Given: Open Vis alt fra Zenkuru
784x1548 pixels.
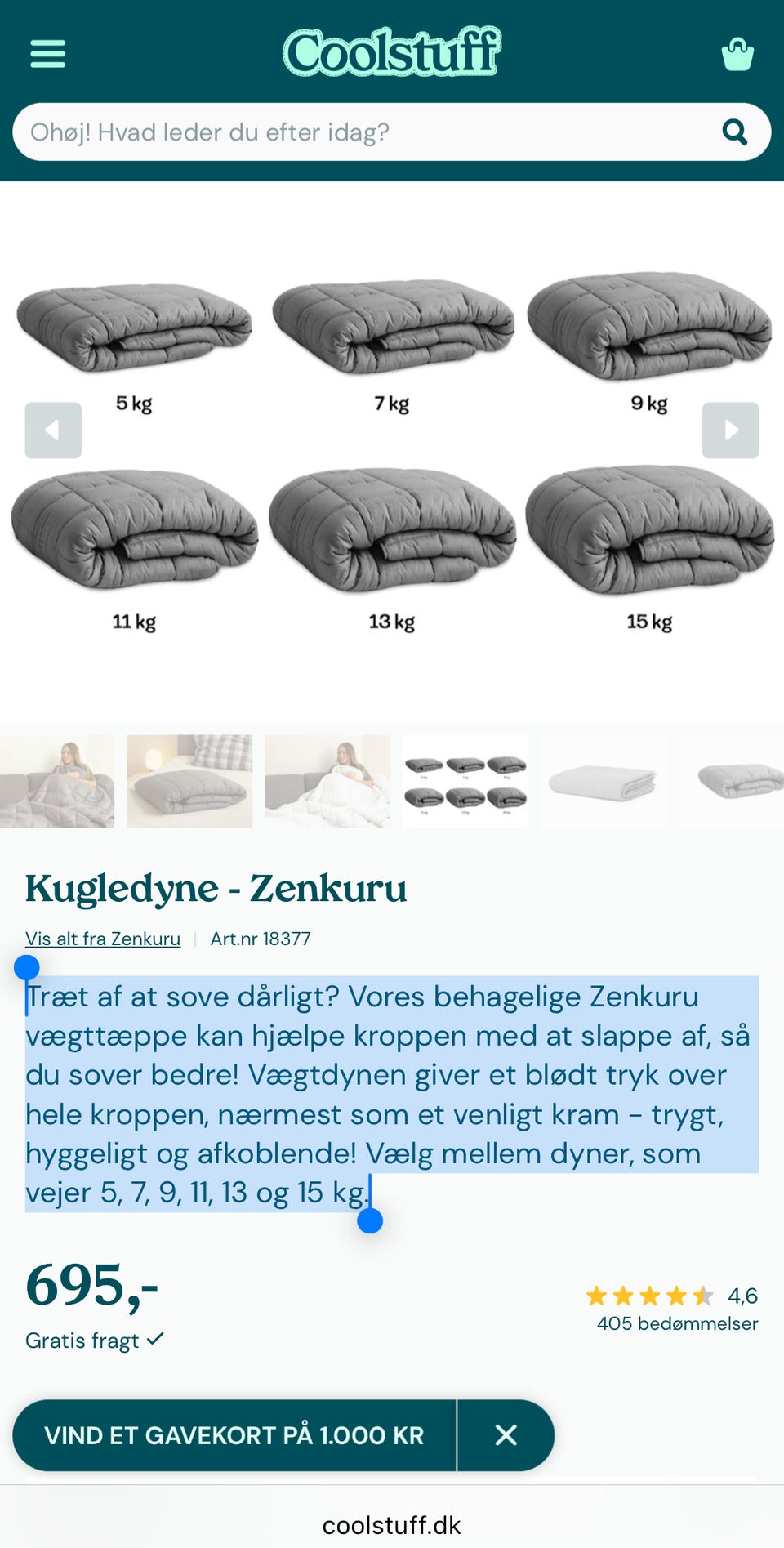Looking at the screenshot, I should [103, 939].
